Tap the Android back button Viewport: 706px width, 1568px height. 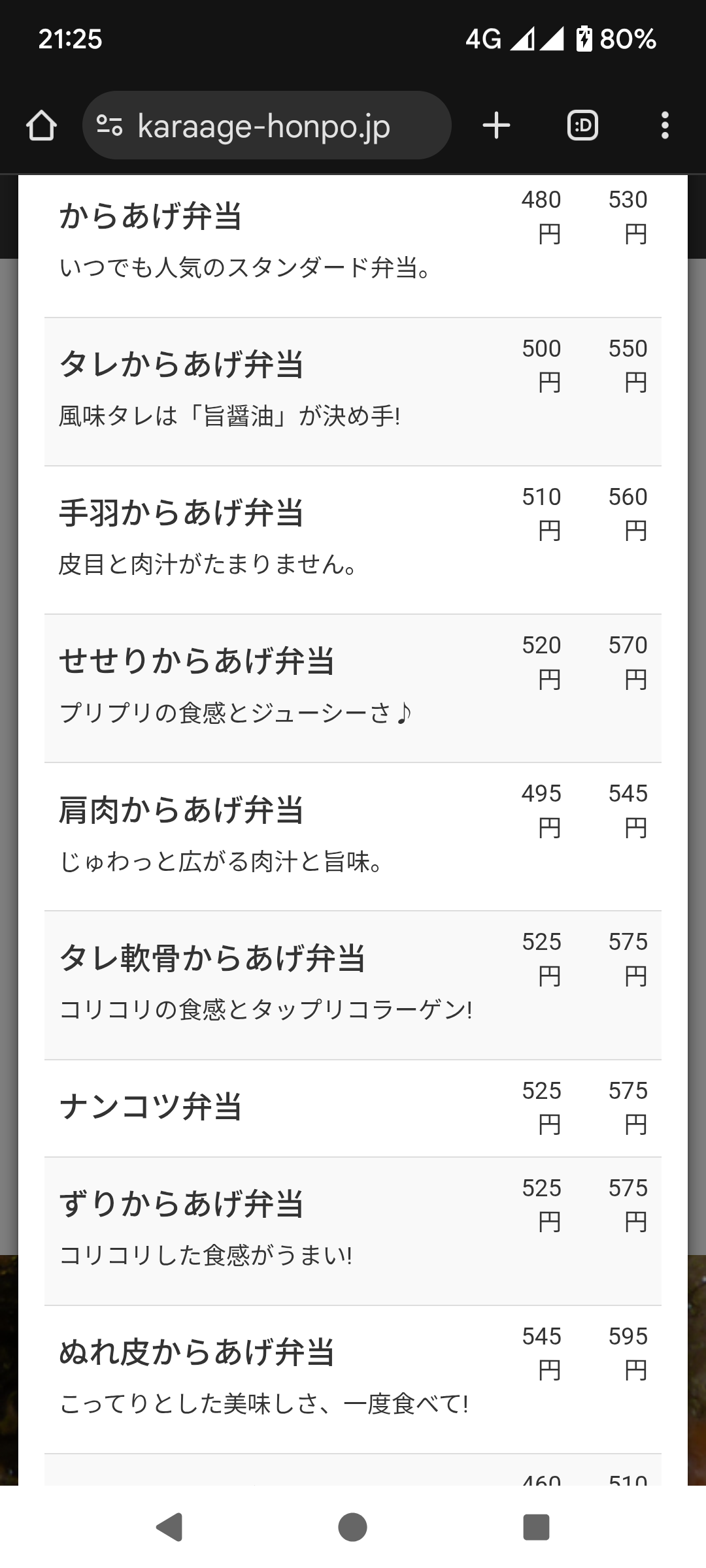[170, 1527]
